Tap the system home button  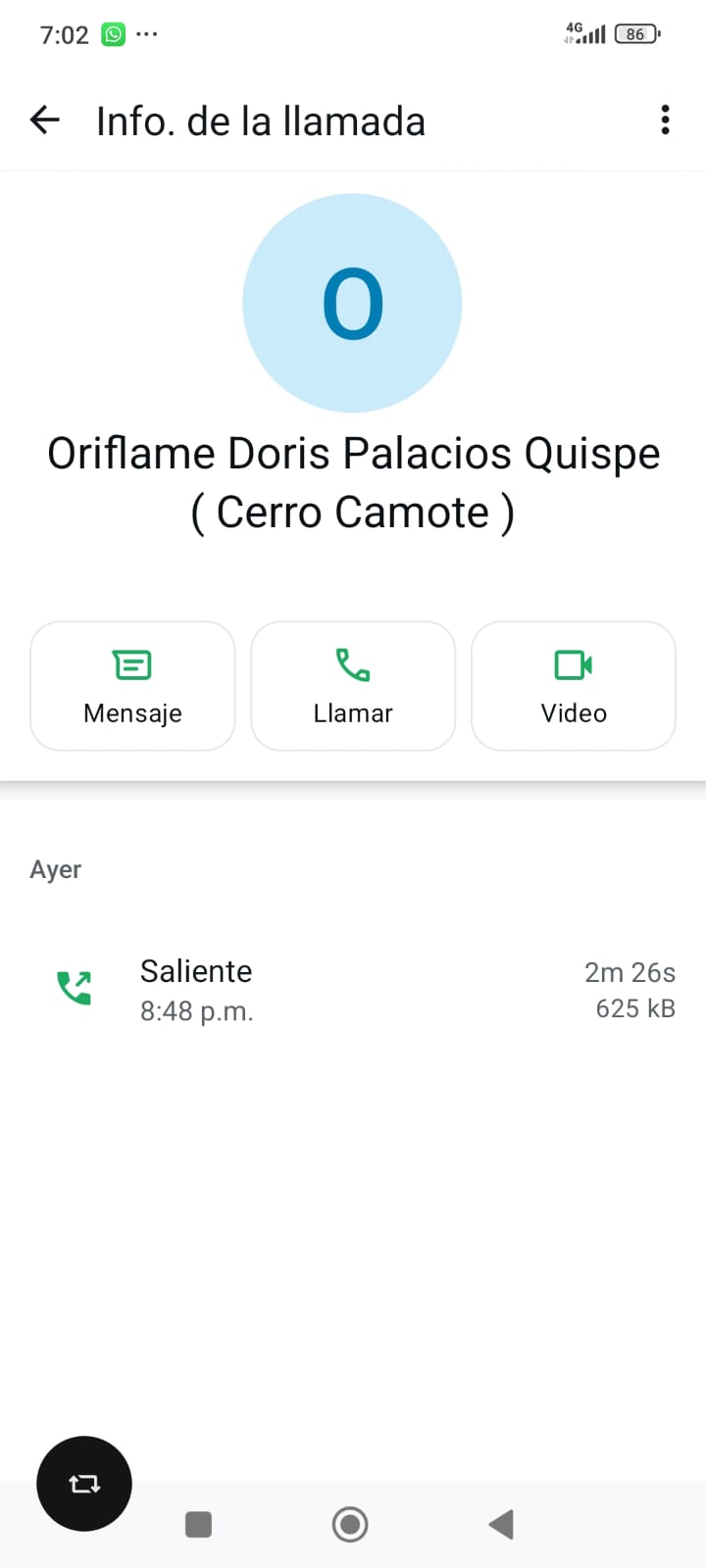pyautogui.click(x=350, y=1524)
